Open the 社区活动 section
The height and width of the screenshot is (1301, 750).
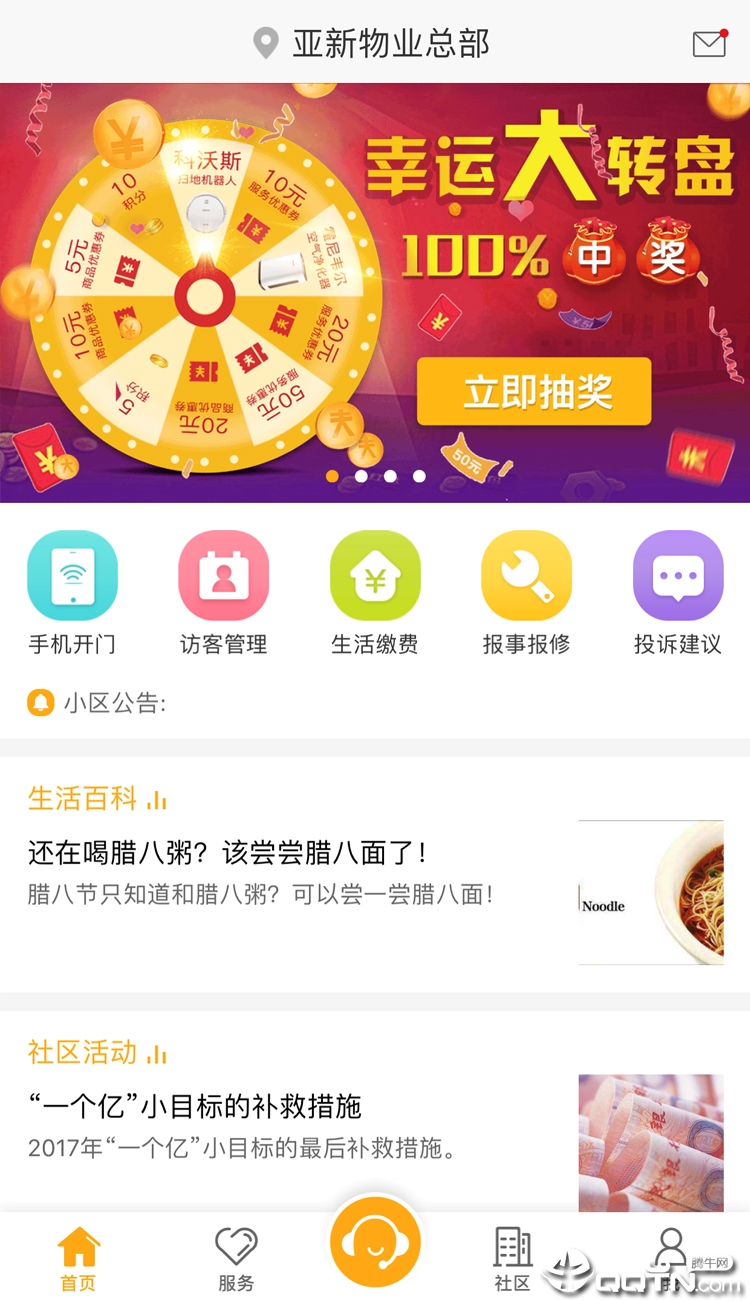[82, 1052]
